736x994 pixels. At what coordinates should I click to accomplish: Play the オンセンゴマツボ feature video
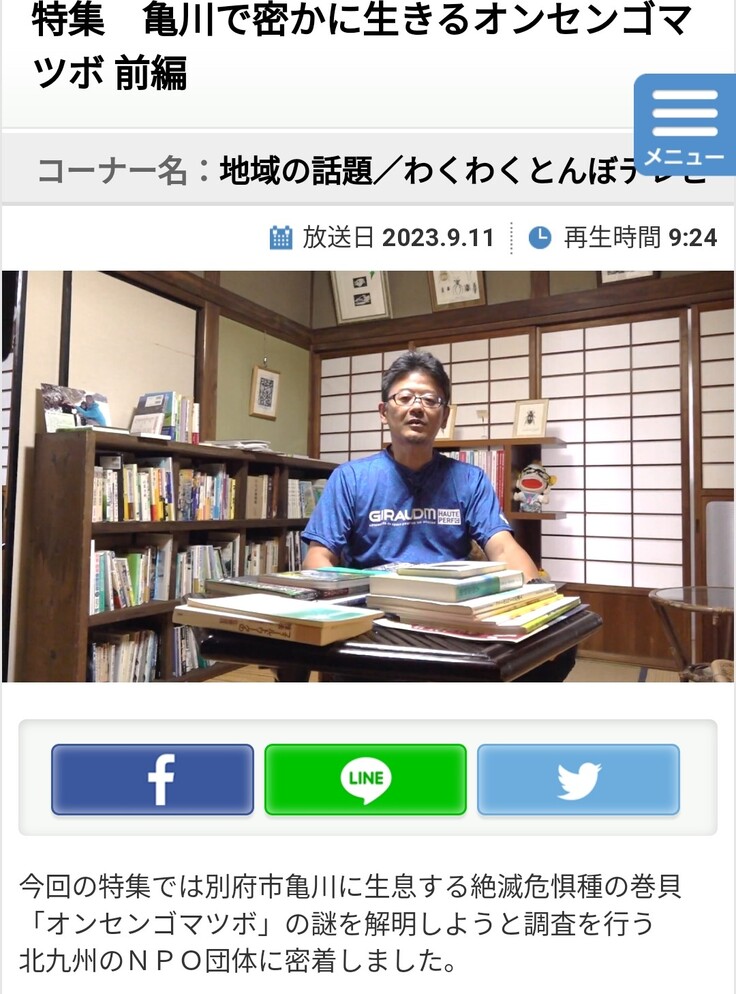pos(368,476)
